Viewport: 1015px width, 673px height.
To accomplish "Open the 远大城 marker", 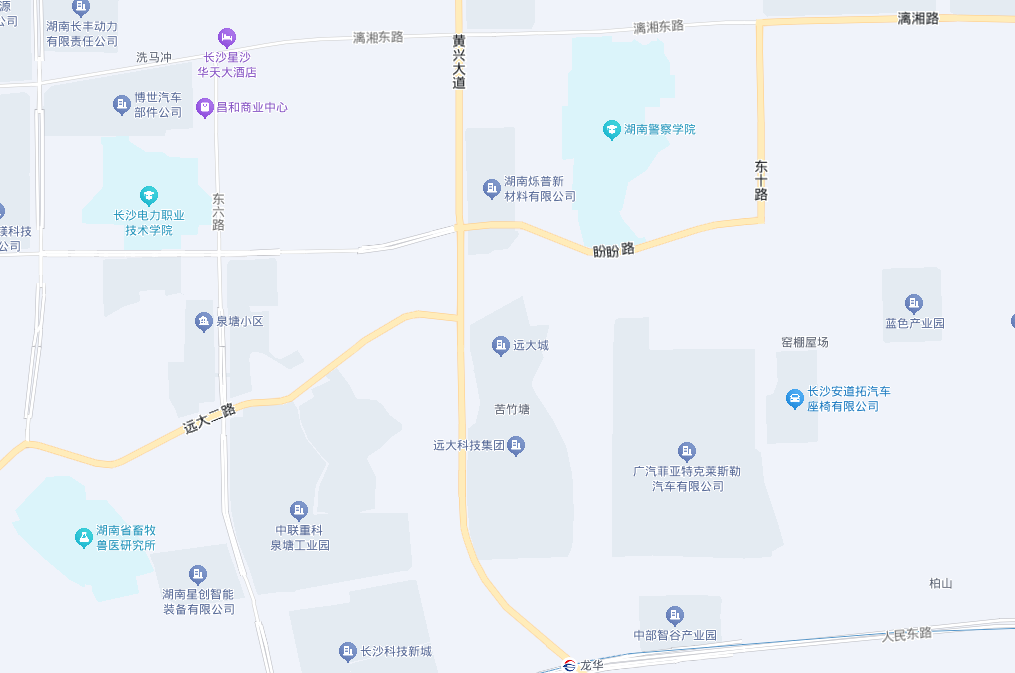I will pyautogui.click(x=500, y=346).
